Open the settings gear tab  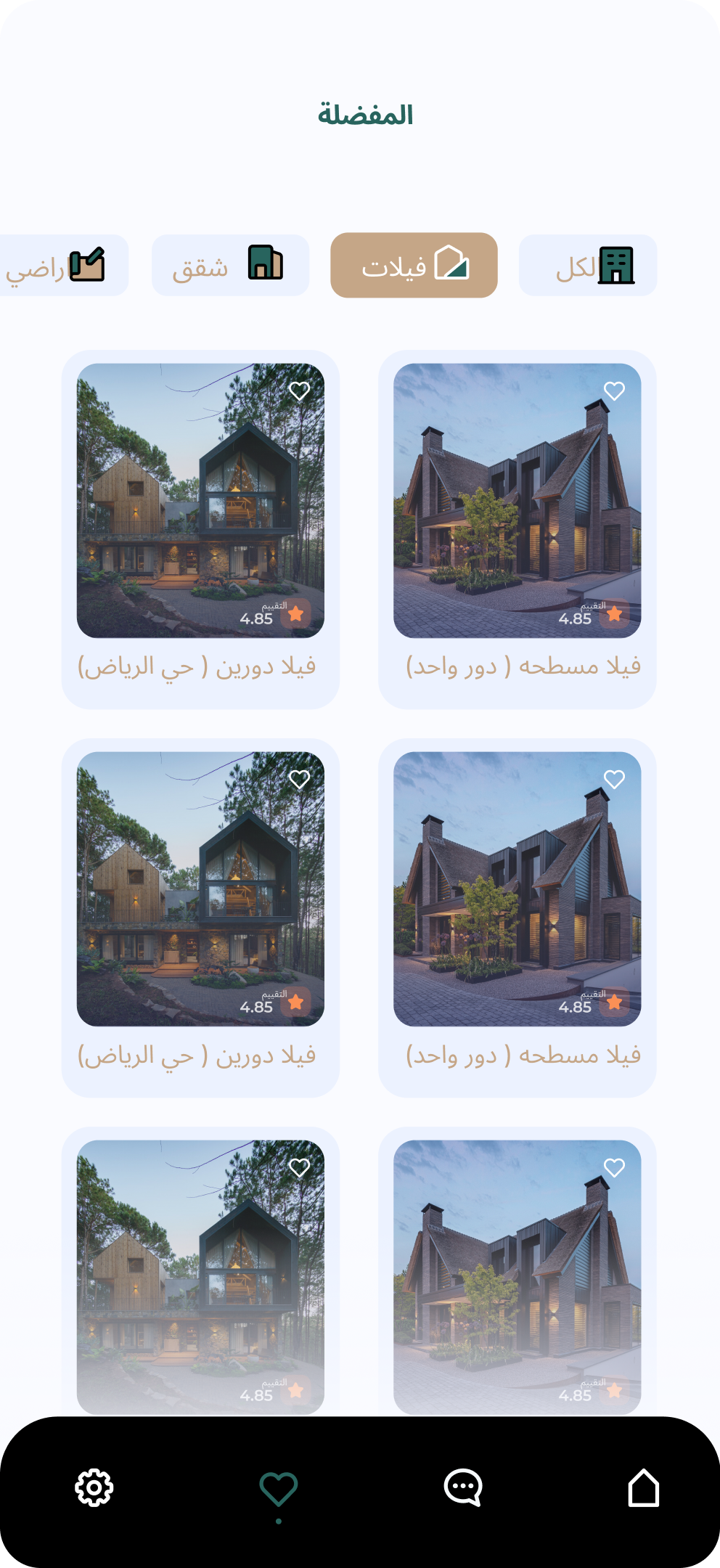click(94, 1488)
